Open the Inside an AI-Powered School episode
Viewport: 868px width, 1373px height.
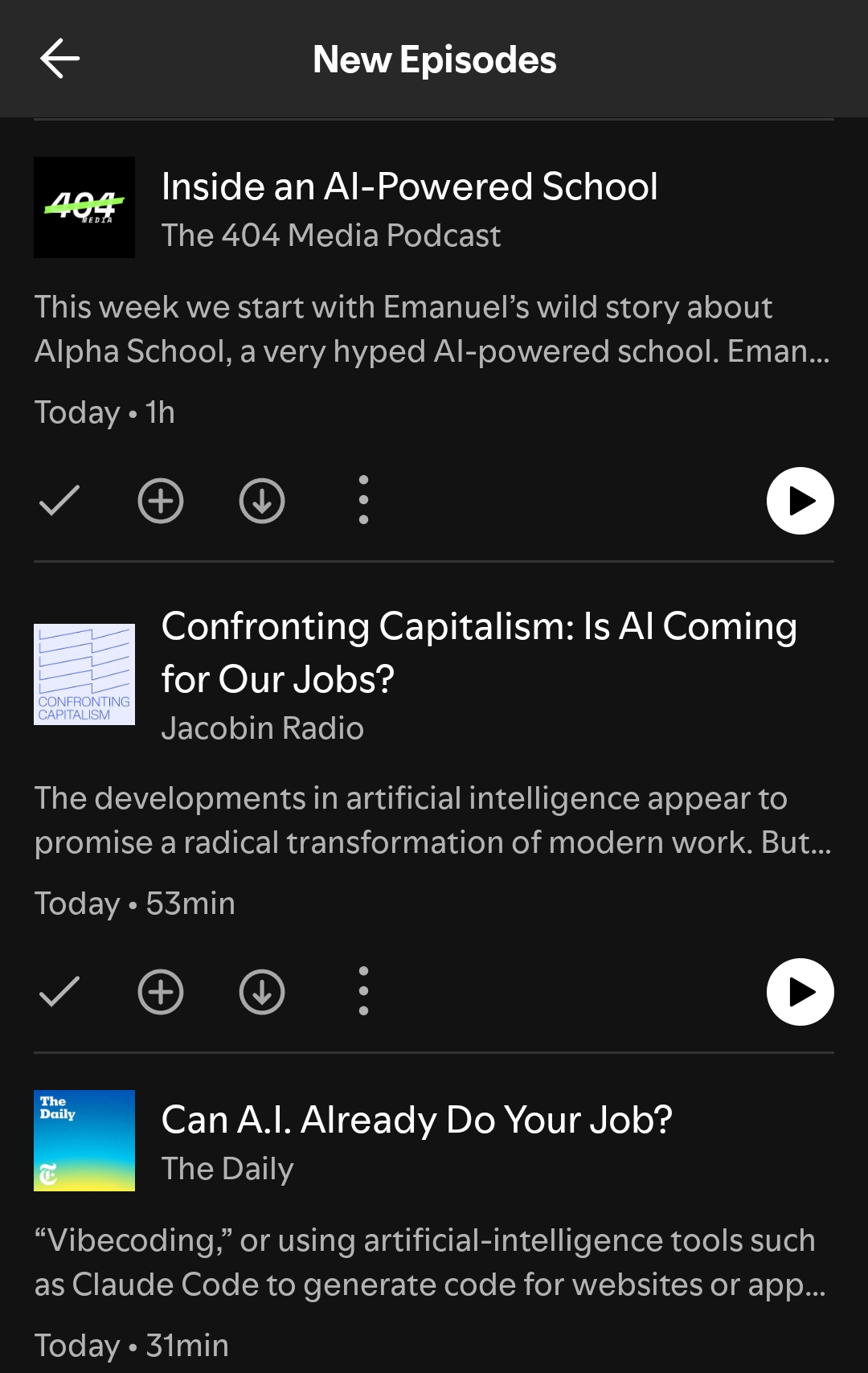click(409, 187)
